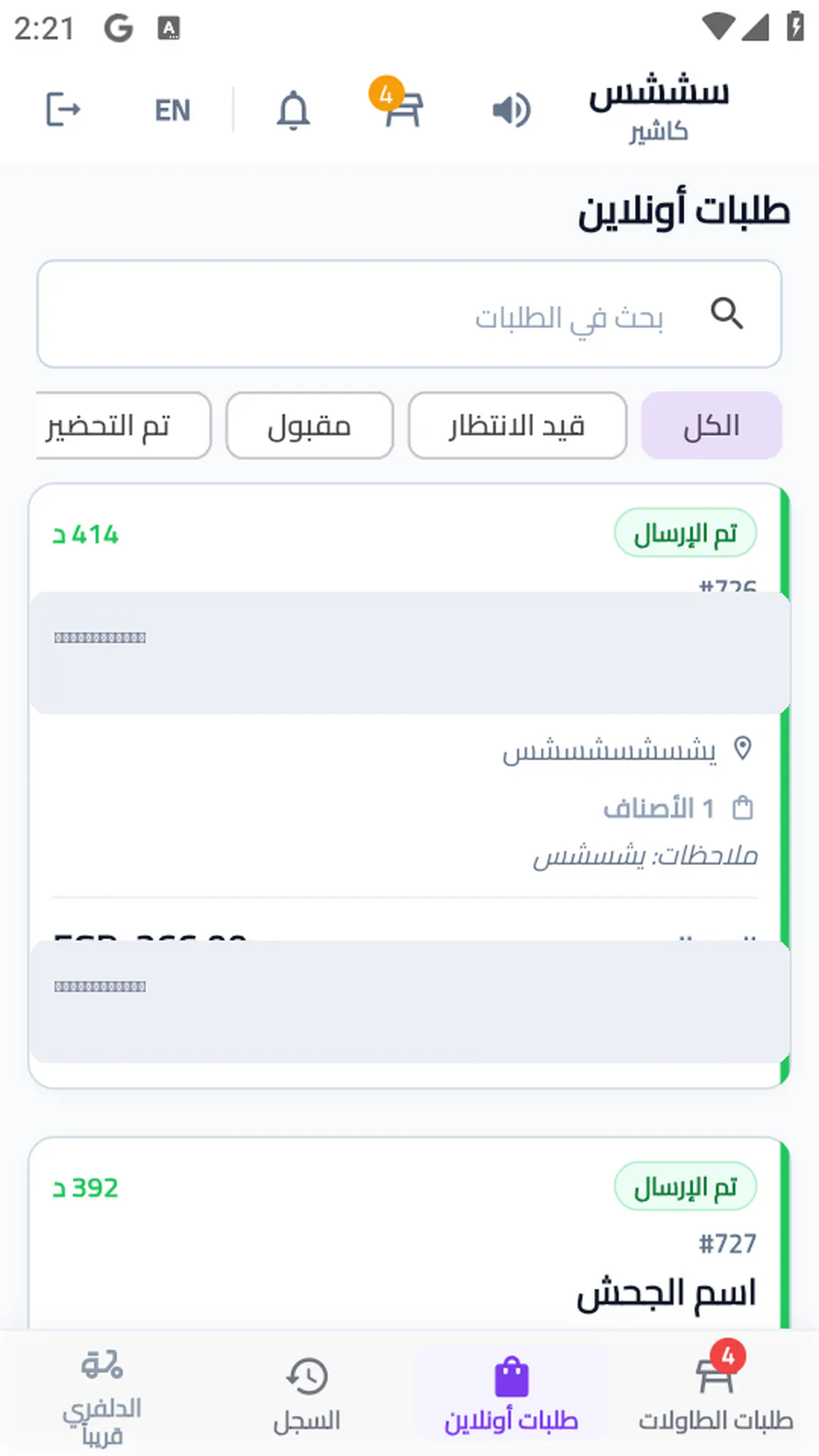Open order #727 card

tap(409, 1232)
